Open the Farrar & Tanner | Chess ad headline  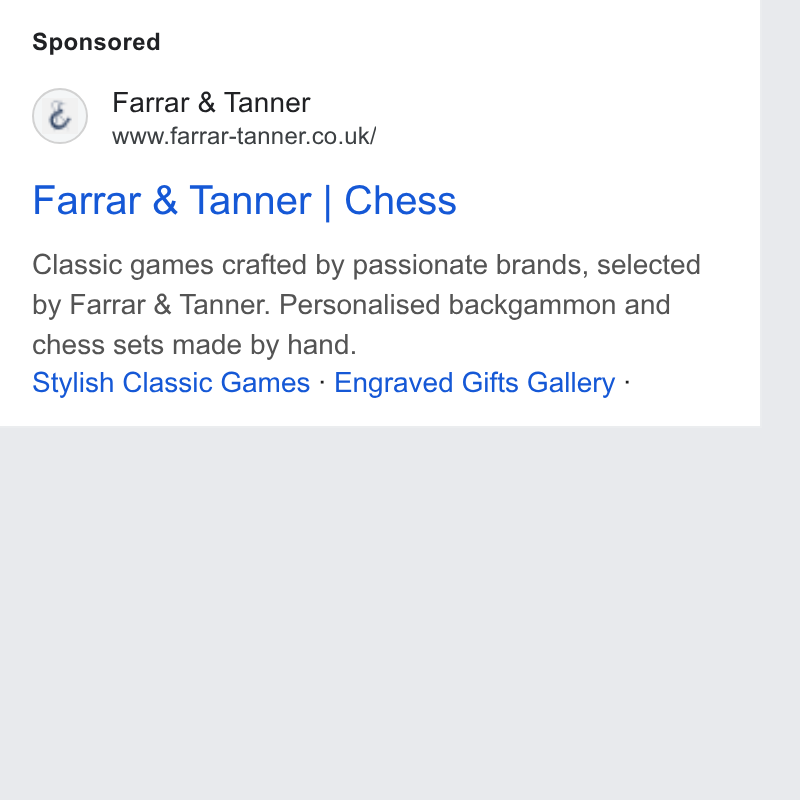coord(244,201)
